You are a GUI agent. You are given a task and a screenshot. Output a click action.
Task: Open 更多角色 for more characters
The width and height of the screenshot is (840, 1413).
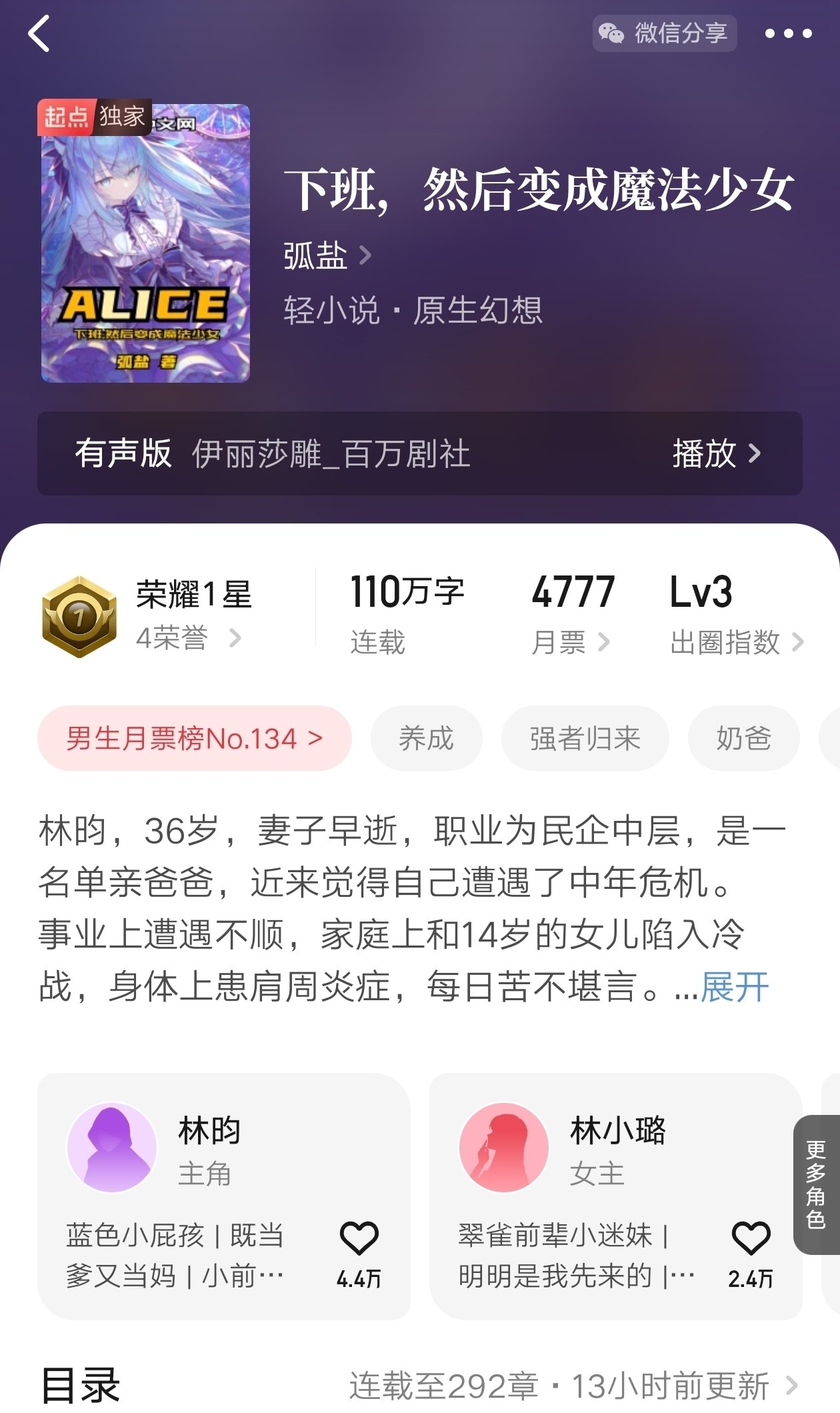816,1184
